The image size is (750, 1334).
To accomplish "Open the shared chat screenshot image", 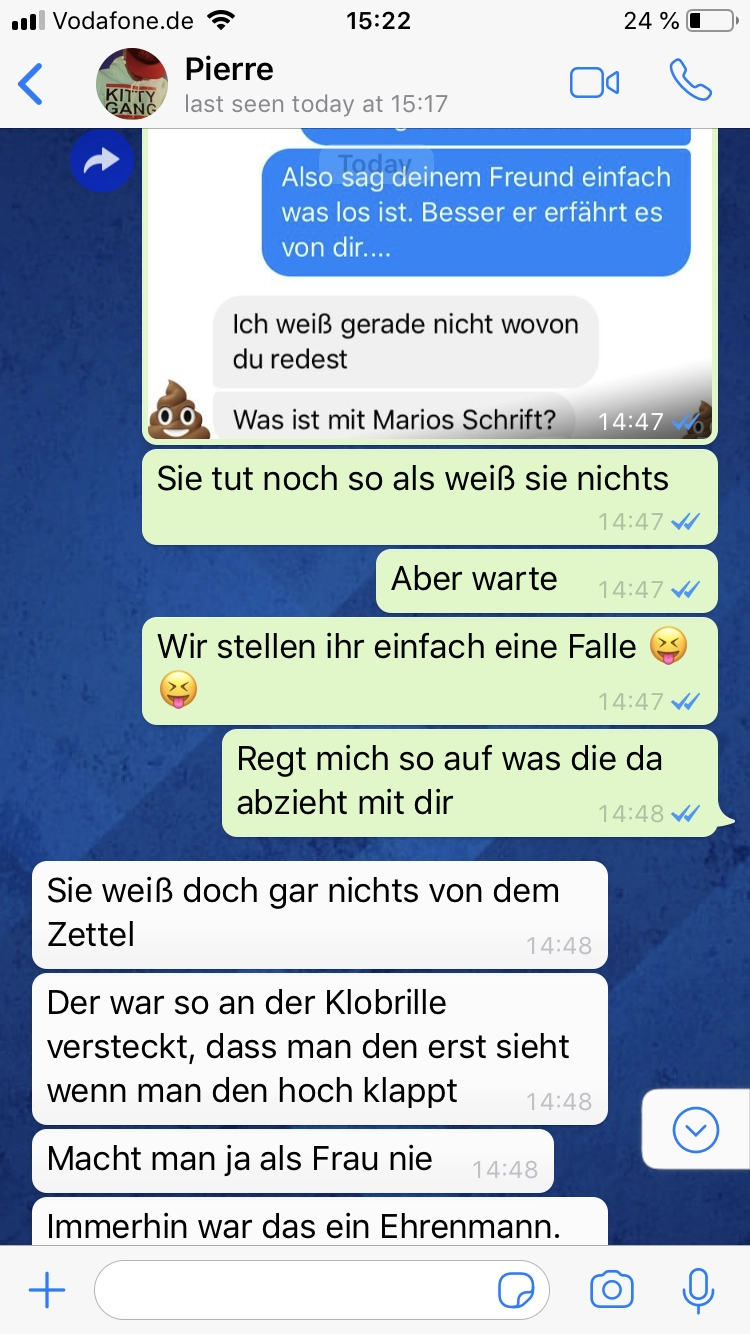I will point(430,284).
